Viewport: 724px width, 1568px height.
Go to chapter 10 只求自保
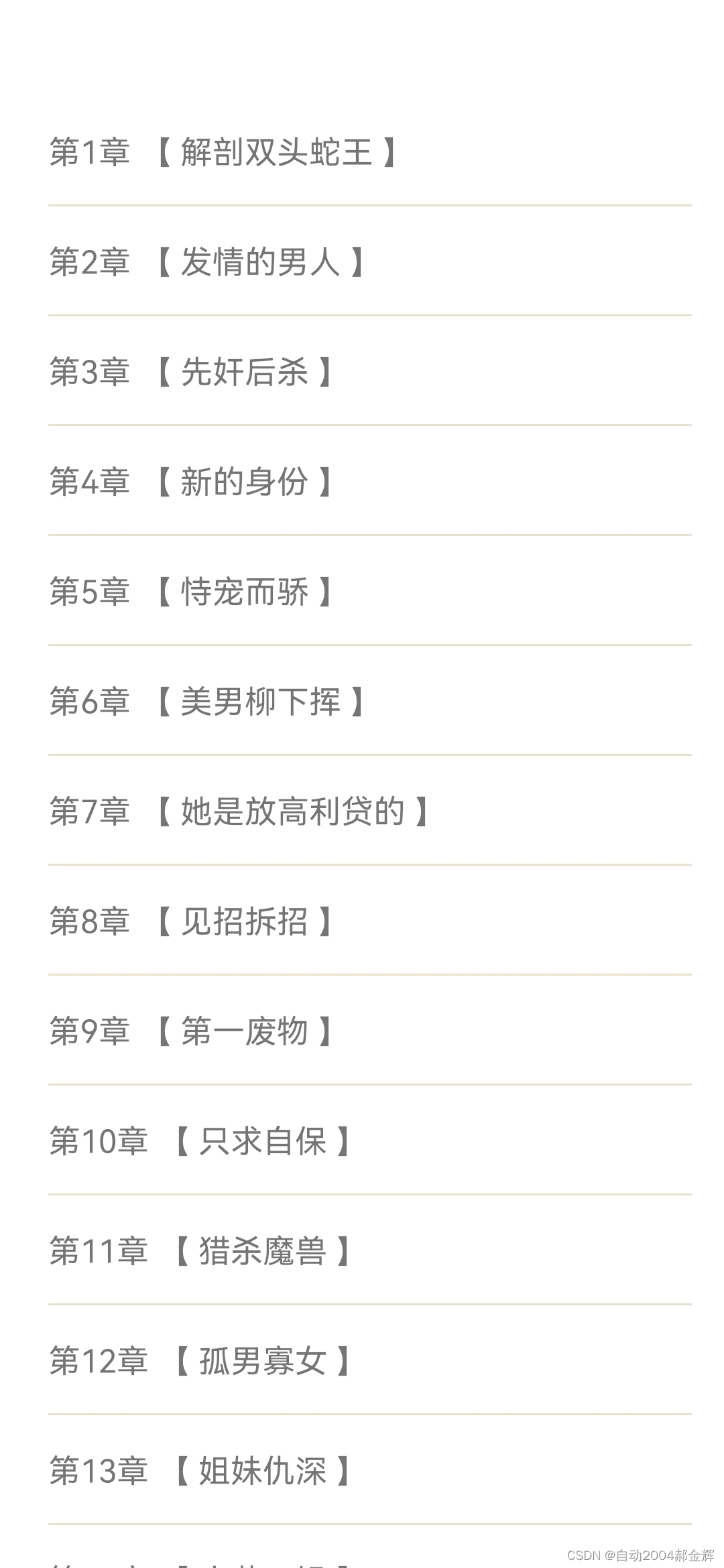point(370,1140)
